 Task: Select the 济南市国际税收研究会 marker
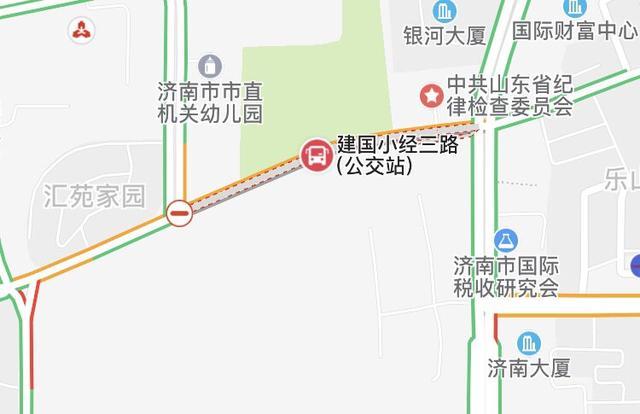pos(506,241)
